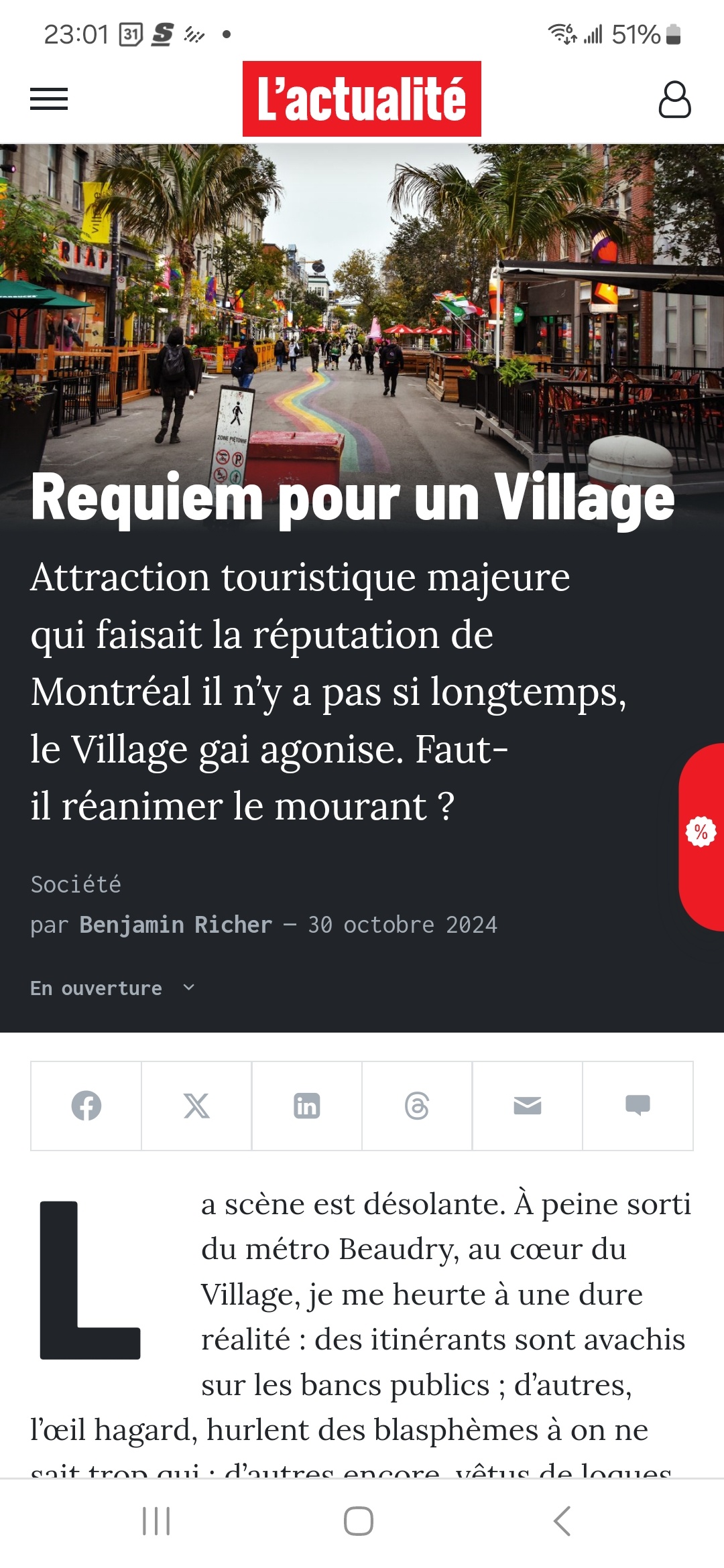Share the article on LinkedIn

point(307,1106)
